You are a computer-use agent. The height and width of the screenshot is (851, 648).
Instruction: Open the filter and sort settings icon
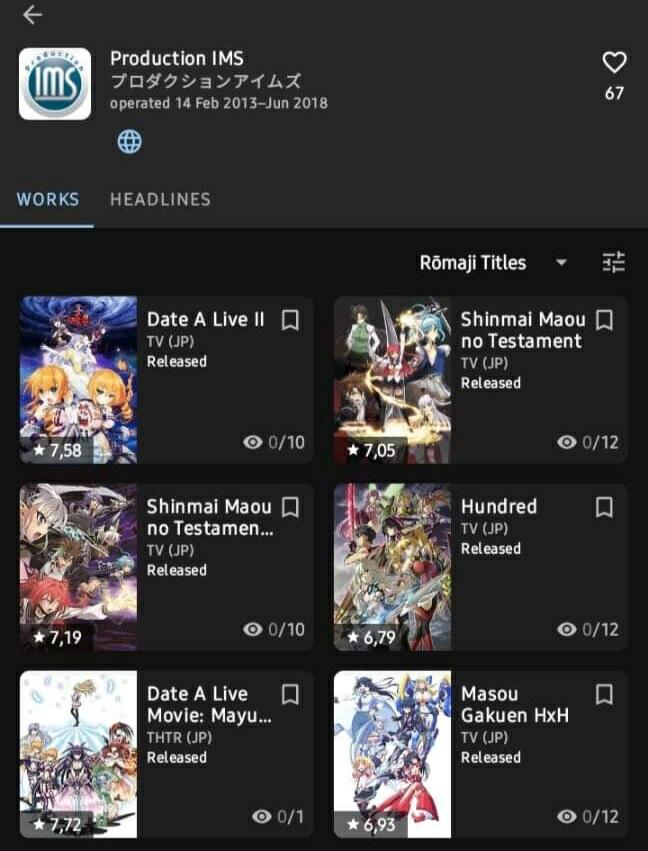pyautogui.click(x=613, y=263)
